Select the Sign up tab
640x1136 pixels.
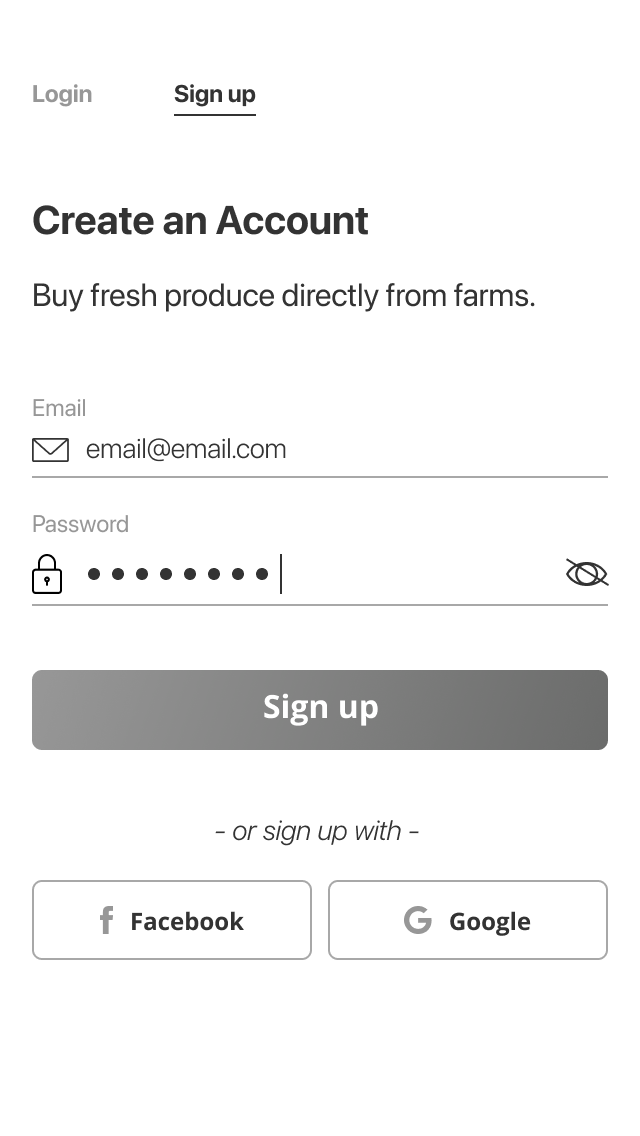tap(215, 94)
